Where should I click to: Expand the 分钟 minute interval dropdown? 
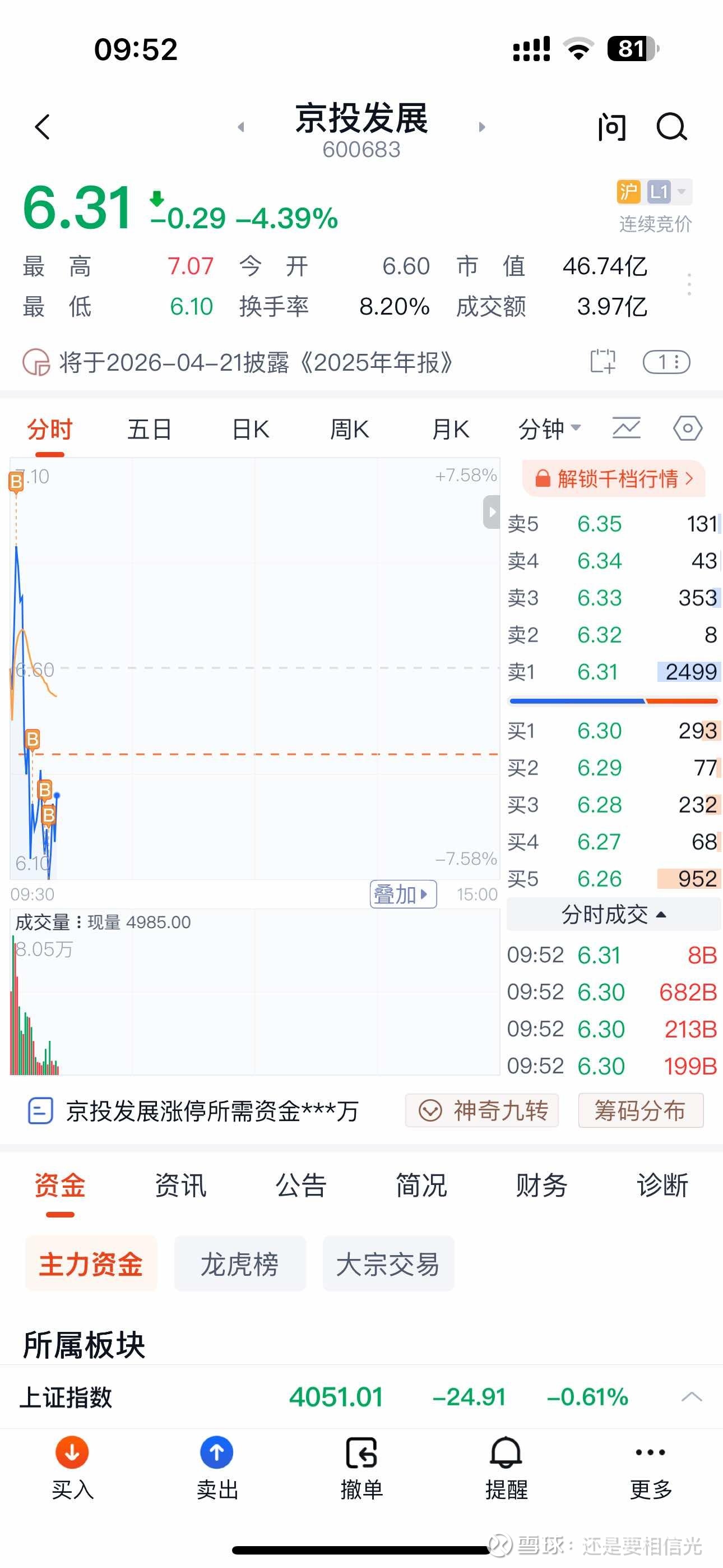pyautogui.click(x=548, y=428)
